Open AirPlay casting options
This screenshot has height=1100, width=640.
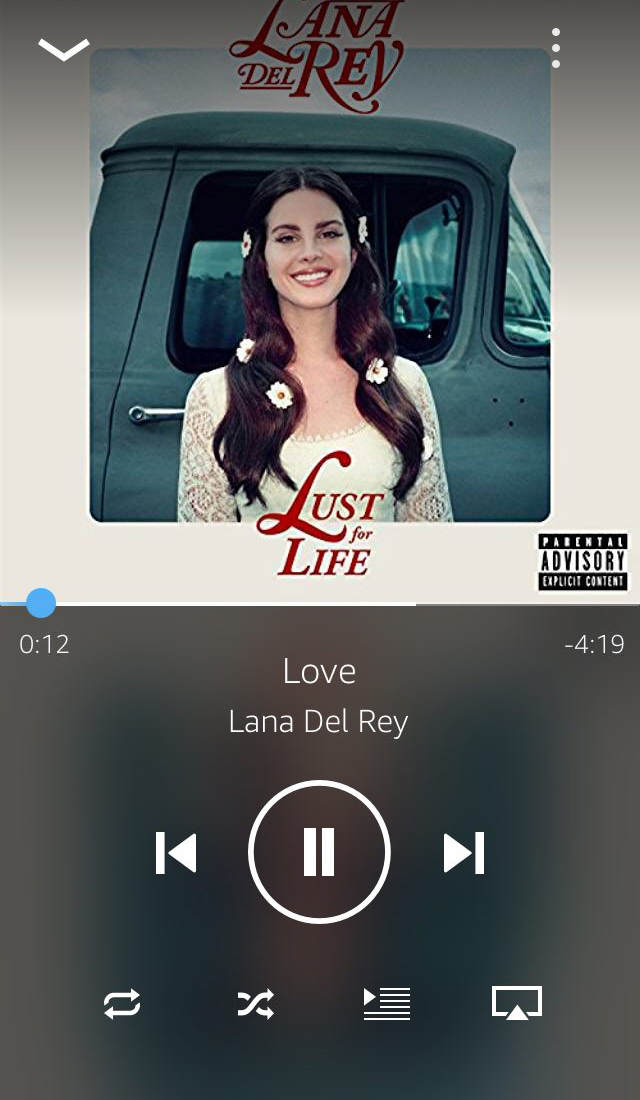click(517, 1003)
